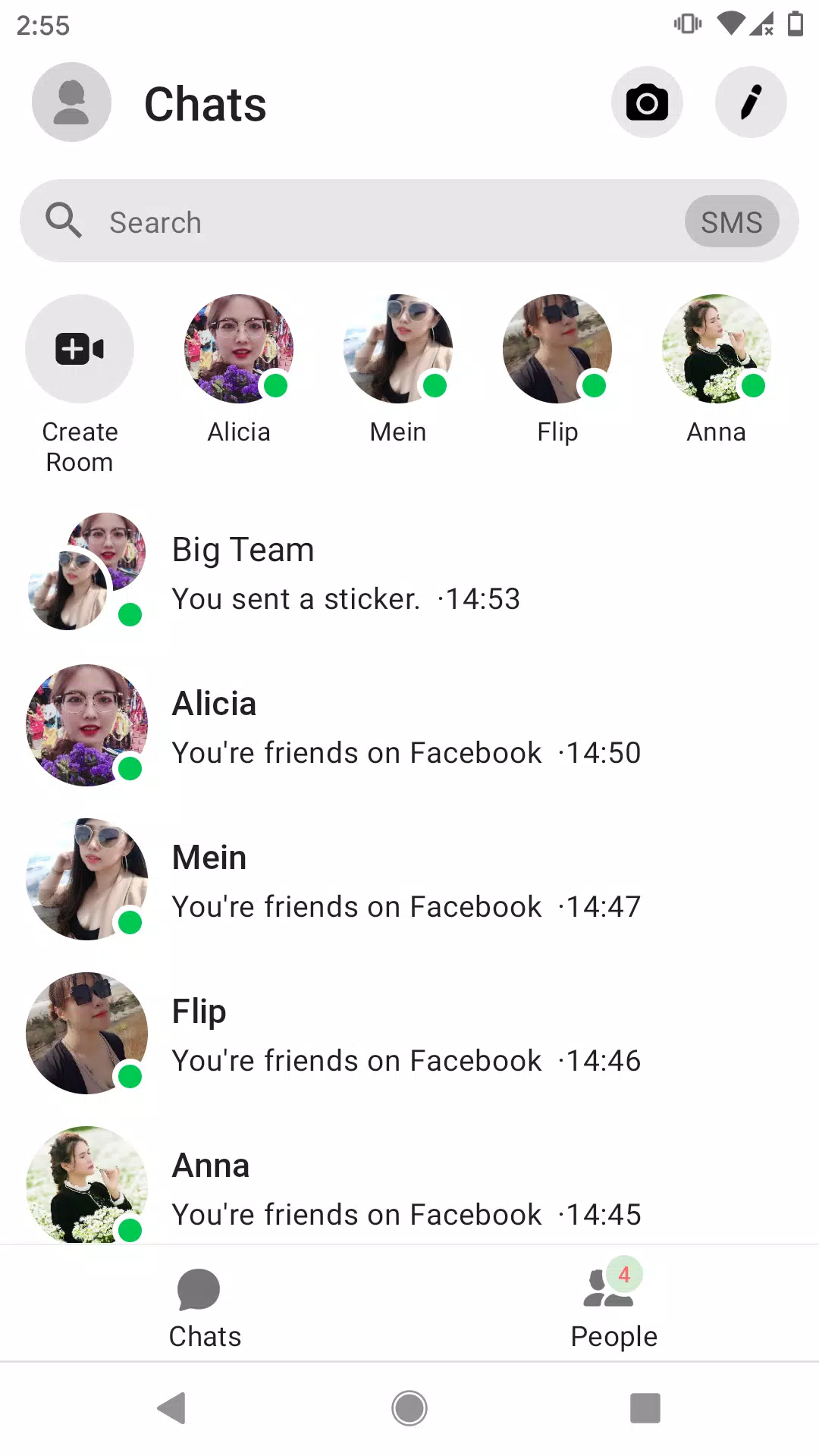Open Anna's chat thread from 14:45

409,1187
